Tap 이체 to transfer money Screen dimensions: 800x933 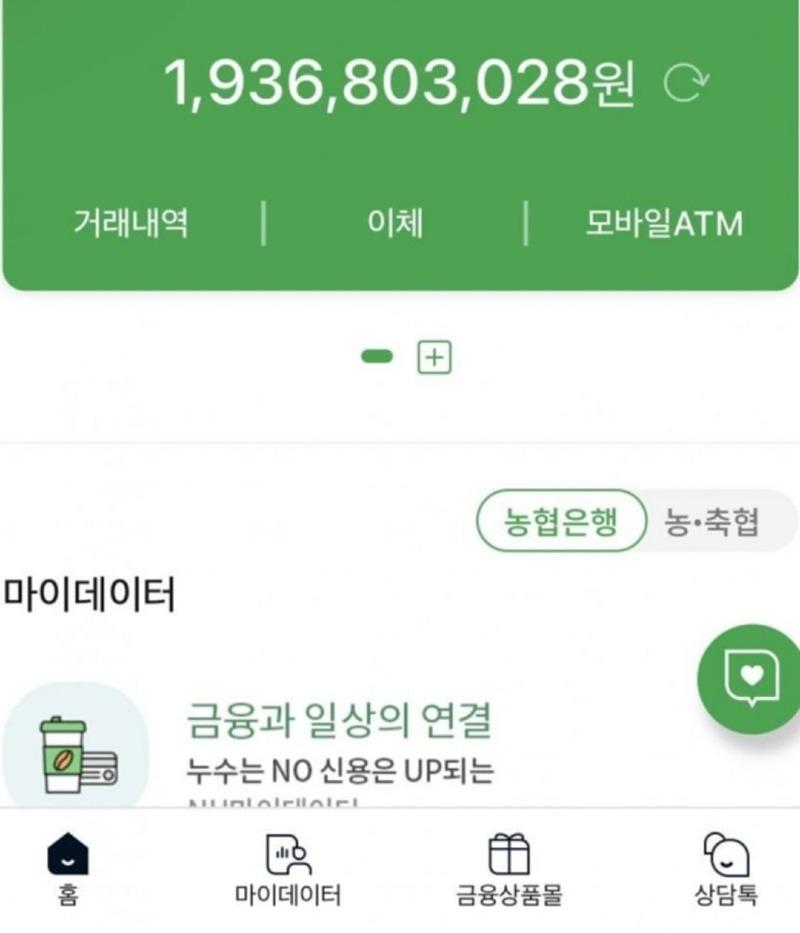[395, 222]
